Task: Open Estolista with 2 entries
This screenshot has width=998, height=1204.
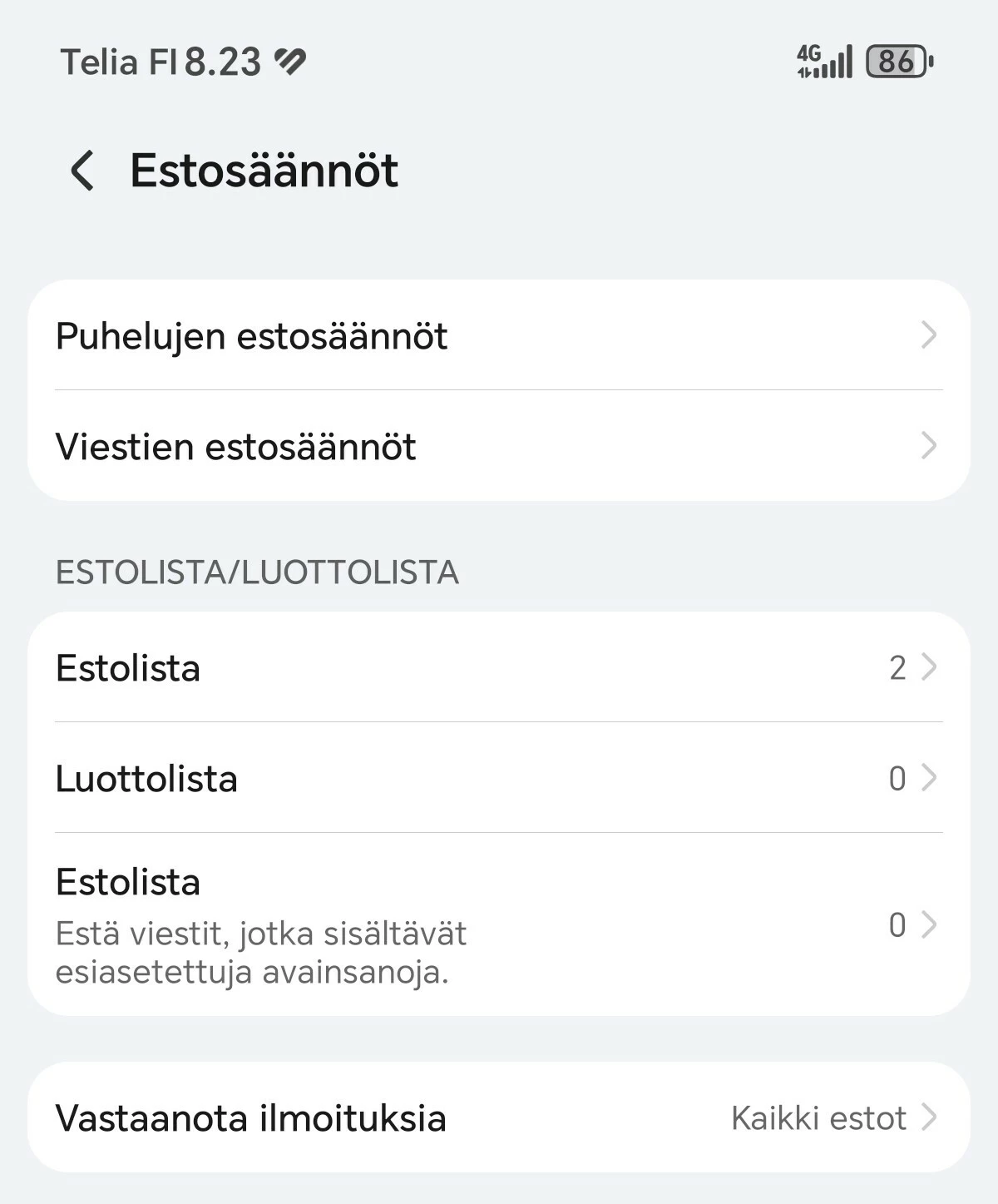Action: [x=499, y=667]
